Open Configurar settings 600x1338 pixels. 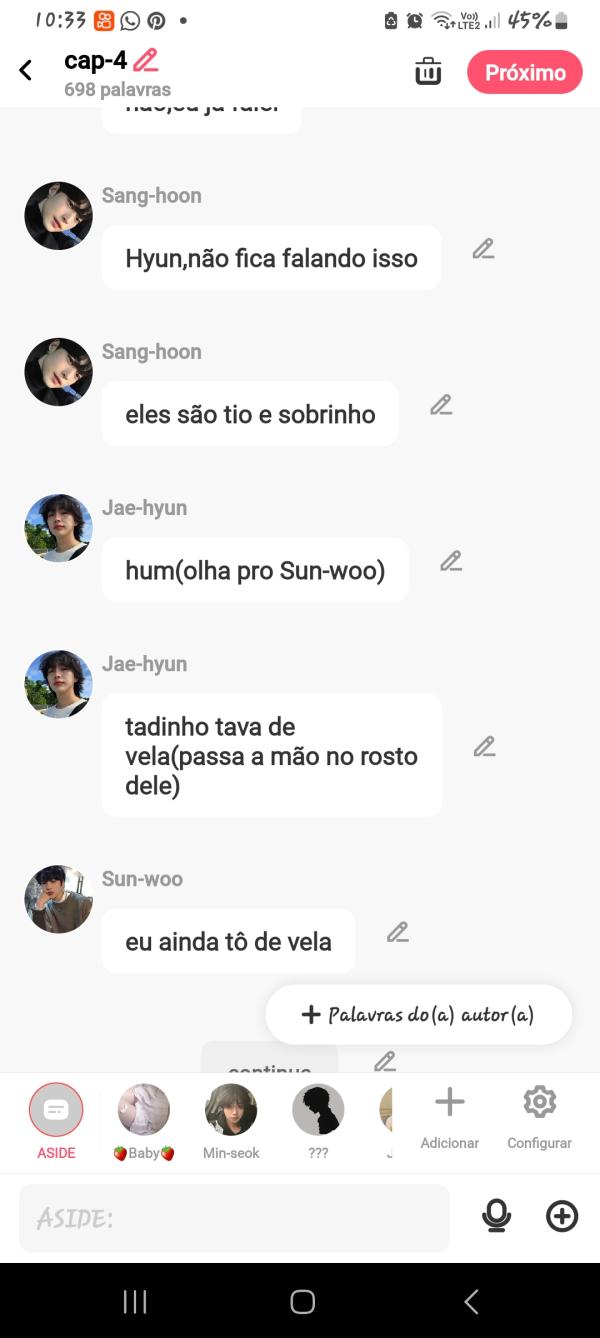click(x=539, y=1115)
